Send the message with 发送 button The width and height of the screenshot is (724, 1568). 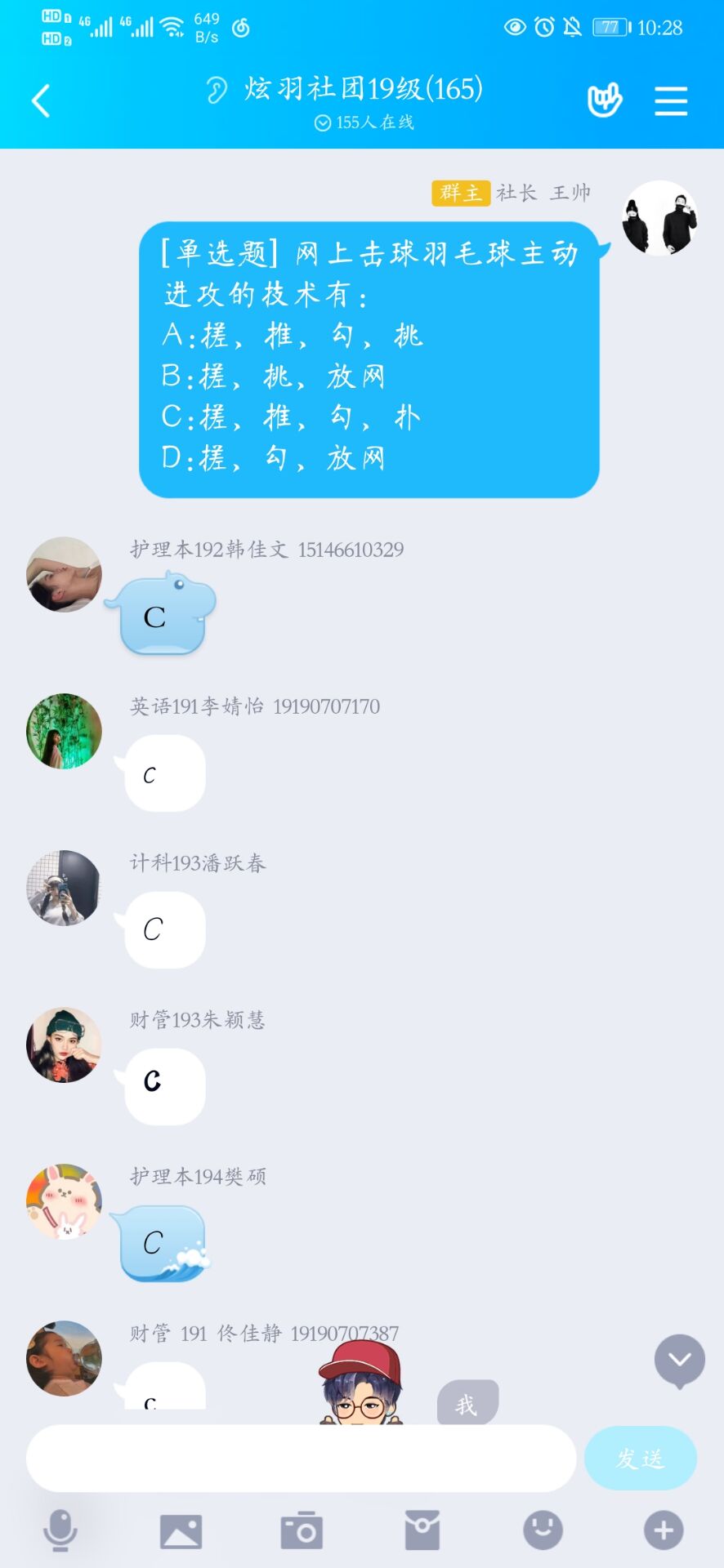point(640,1459)
